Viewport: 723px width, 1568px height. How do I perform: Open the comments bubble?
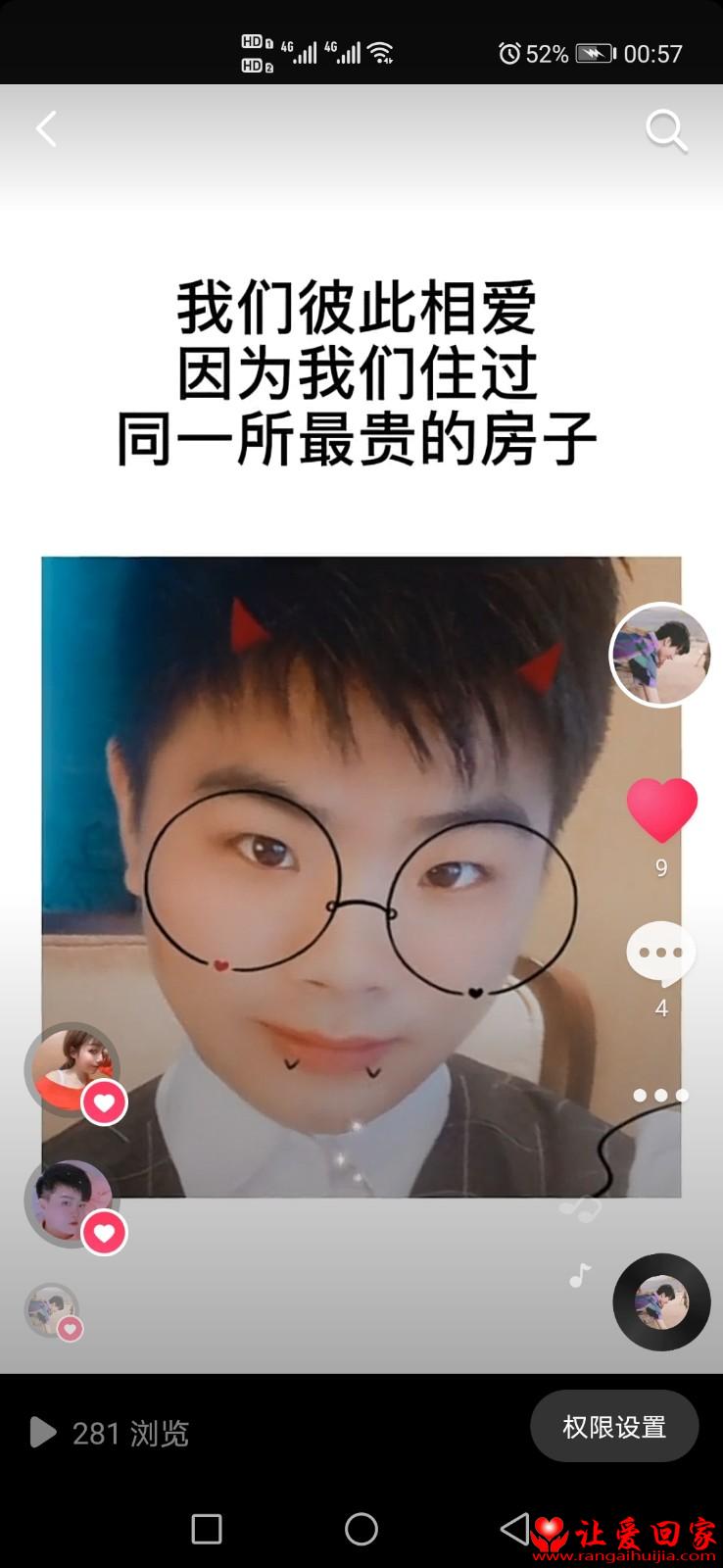coord(661,954)
